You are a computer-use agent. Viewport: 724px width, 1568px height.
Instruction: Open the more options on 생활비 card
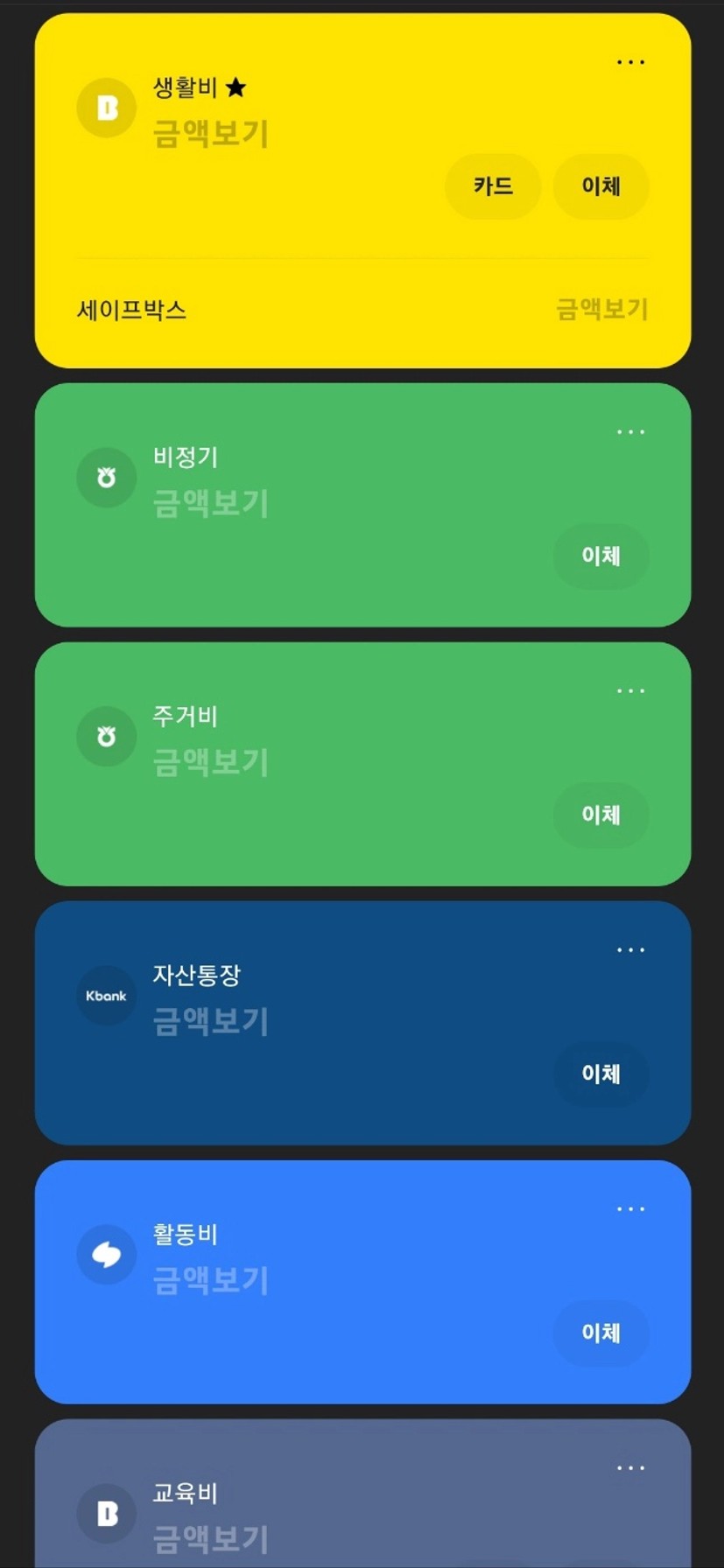click(x=630, y=62)
